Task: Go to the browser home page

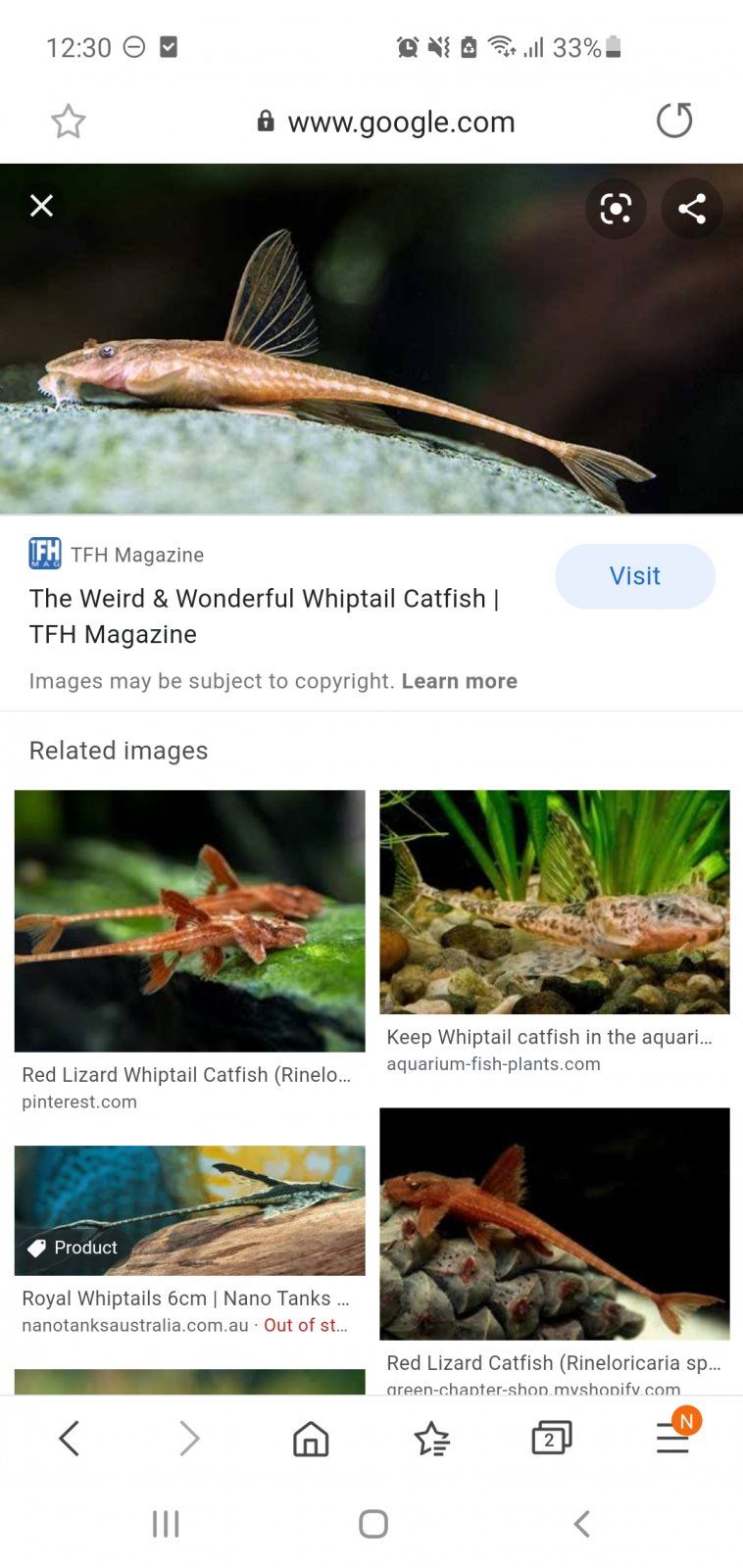Action: point(311,1439)
